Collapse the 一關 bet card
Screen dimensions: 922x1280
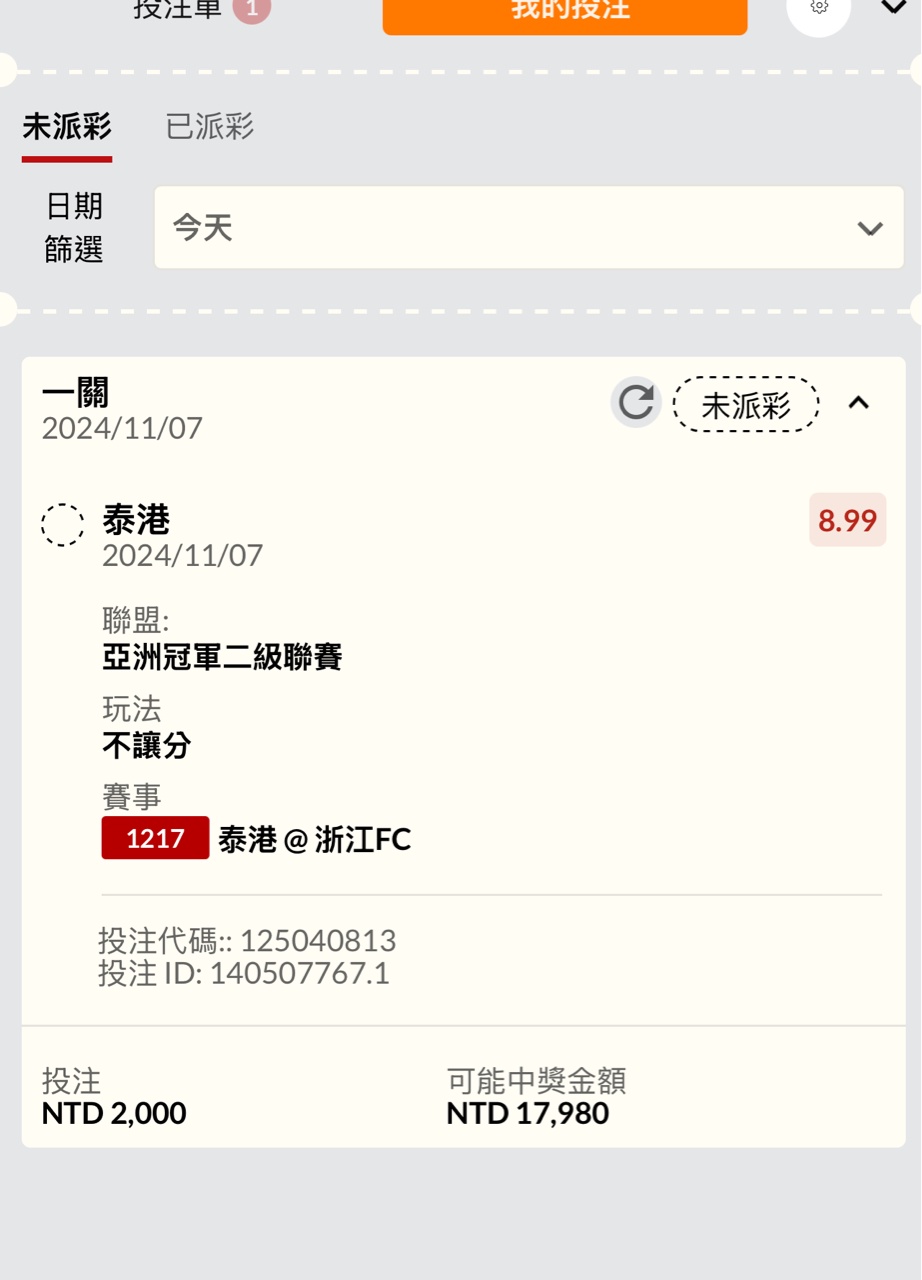(858, 403)
